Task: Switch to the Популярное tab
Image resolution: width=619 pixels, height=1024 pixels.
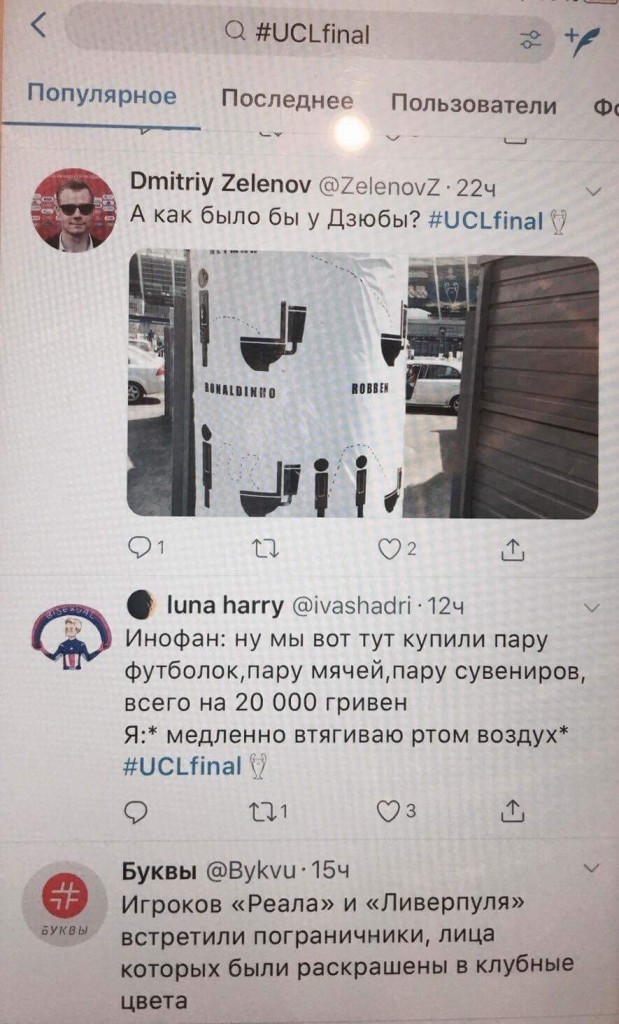Action: coord(101,97)
